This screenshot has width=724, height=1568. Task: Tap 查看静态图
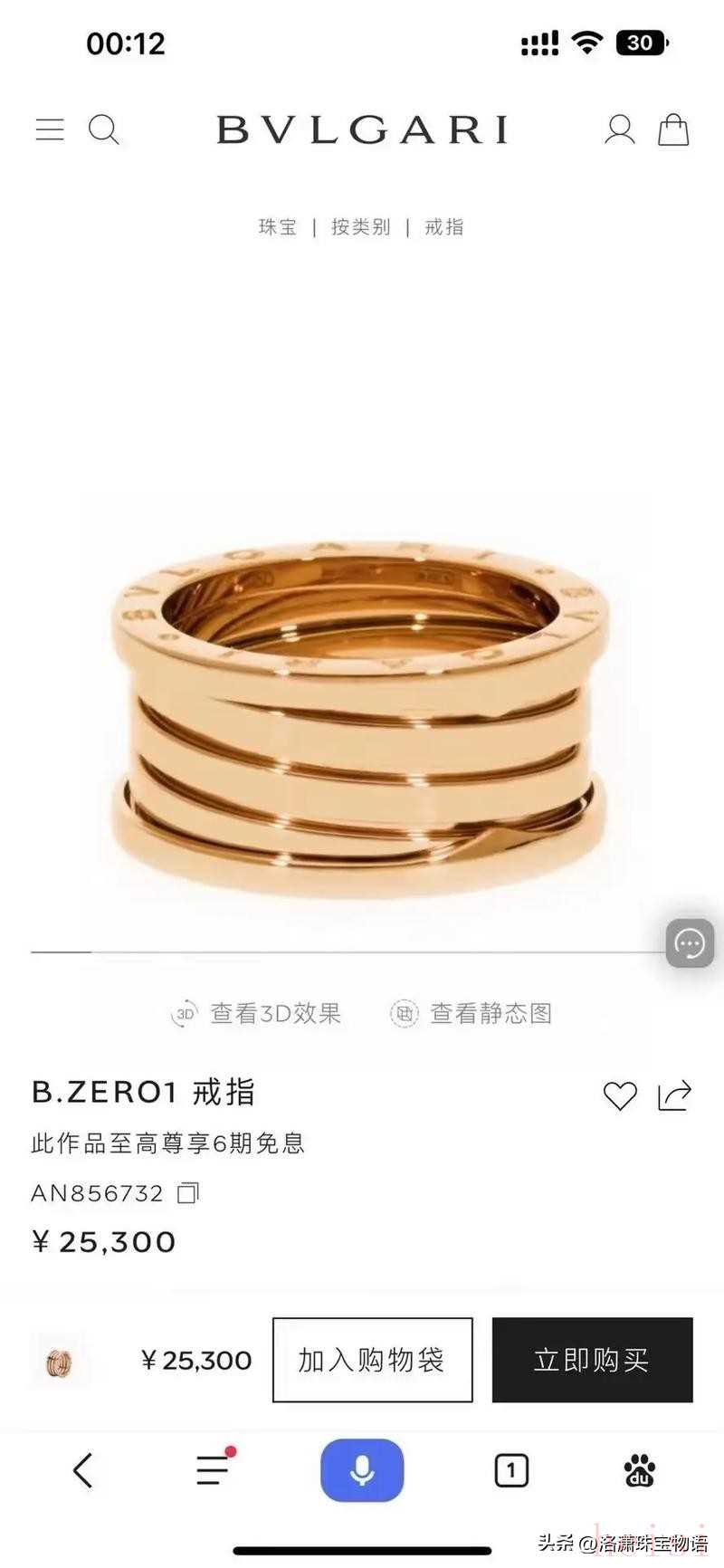[x=472, y=1013]
